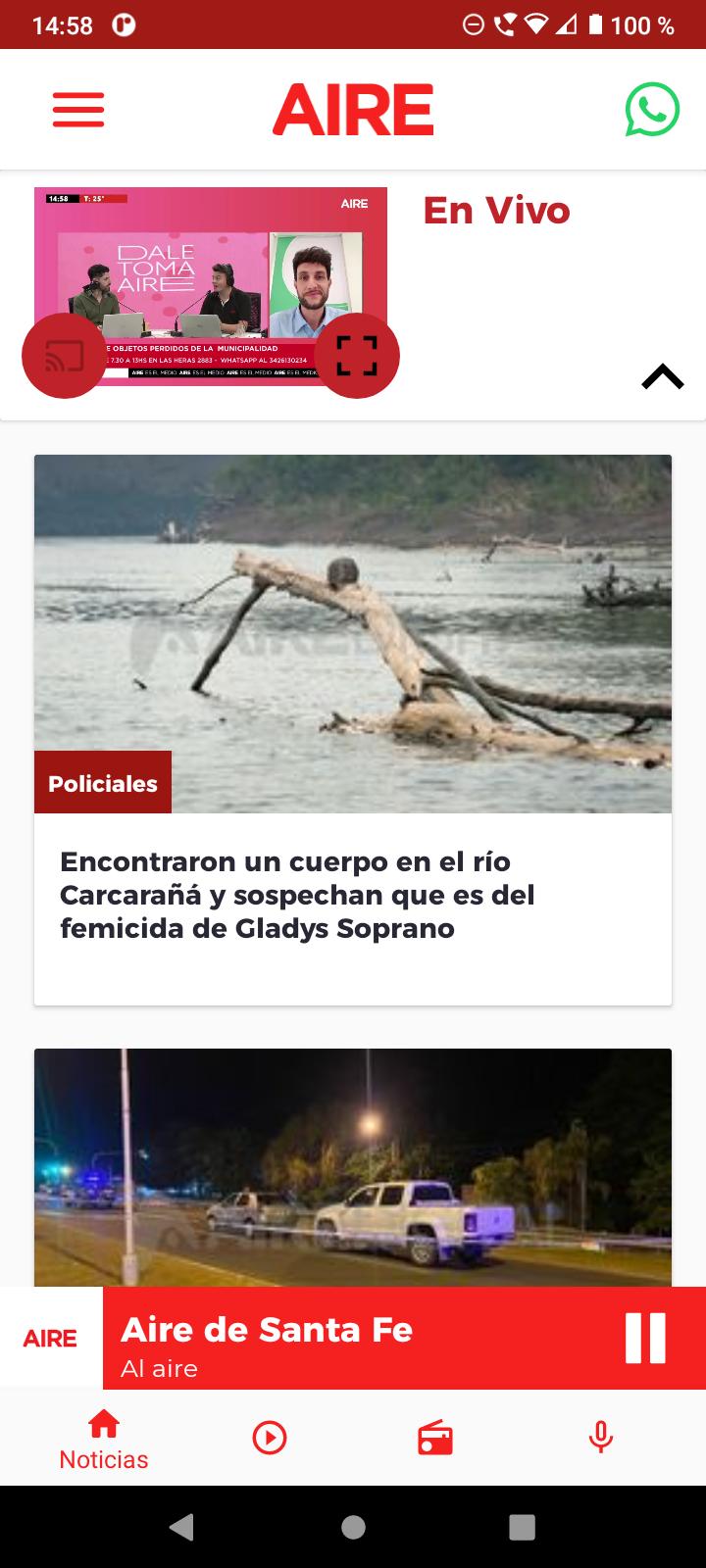The width and height of the screenshot is (706, 1568).
Task: Switch to the radio tab
Action: pyautogui.click(x=435, y=1438)
